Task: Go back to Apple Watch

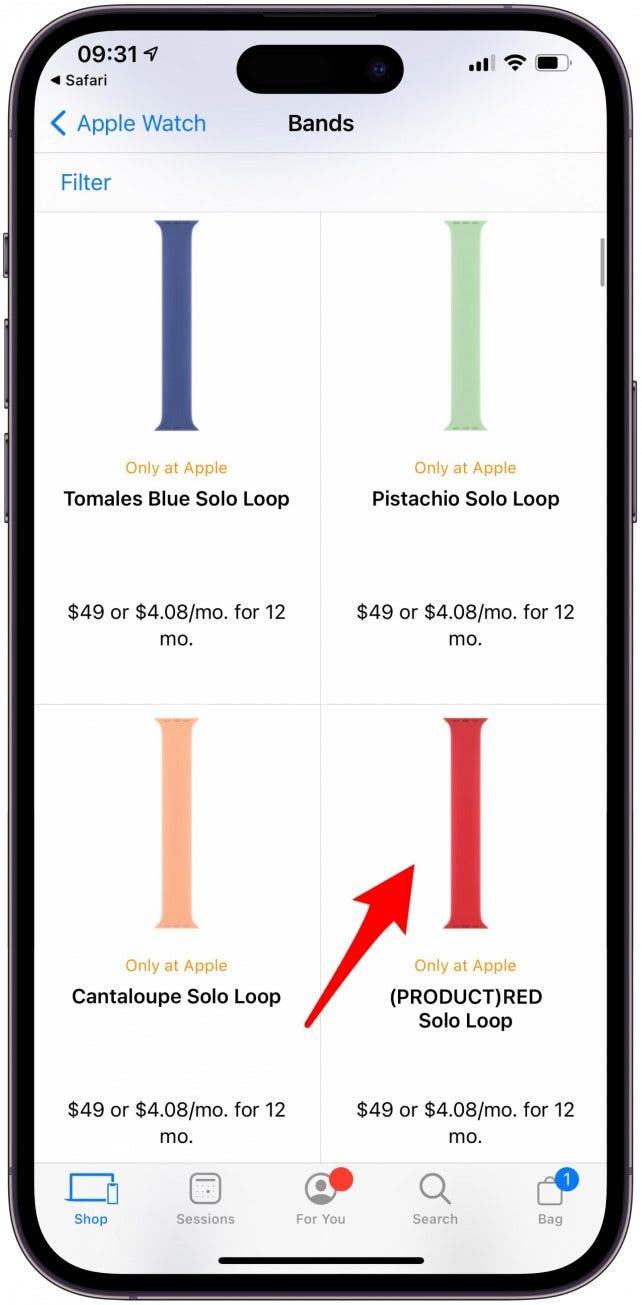Action: [x=127, y=124]
